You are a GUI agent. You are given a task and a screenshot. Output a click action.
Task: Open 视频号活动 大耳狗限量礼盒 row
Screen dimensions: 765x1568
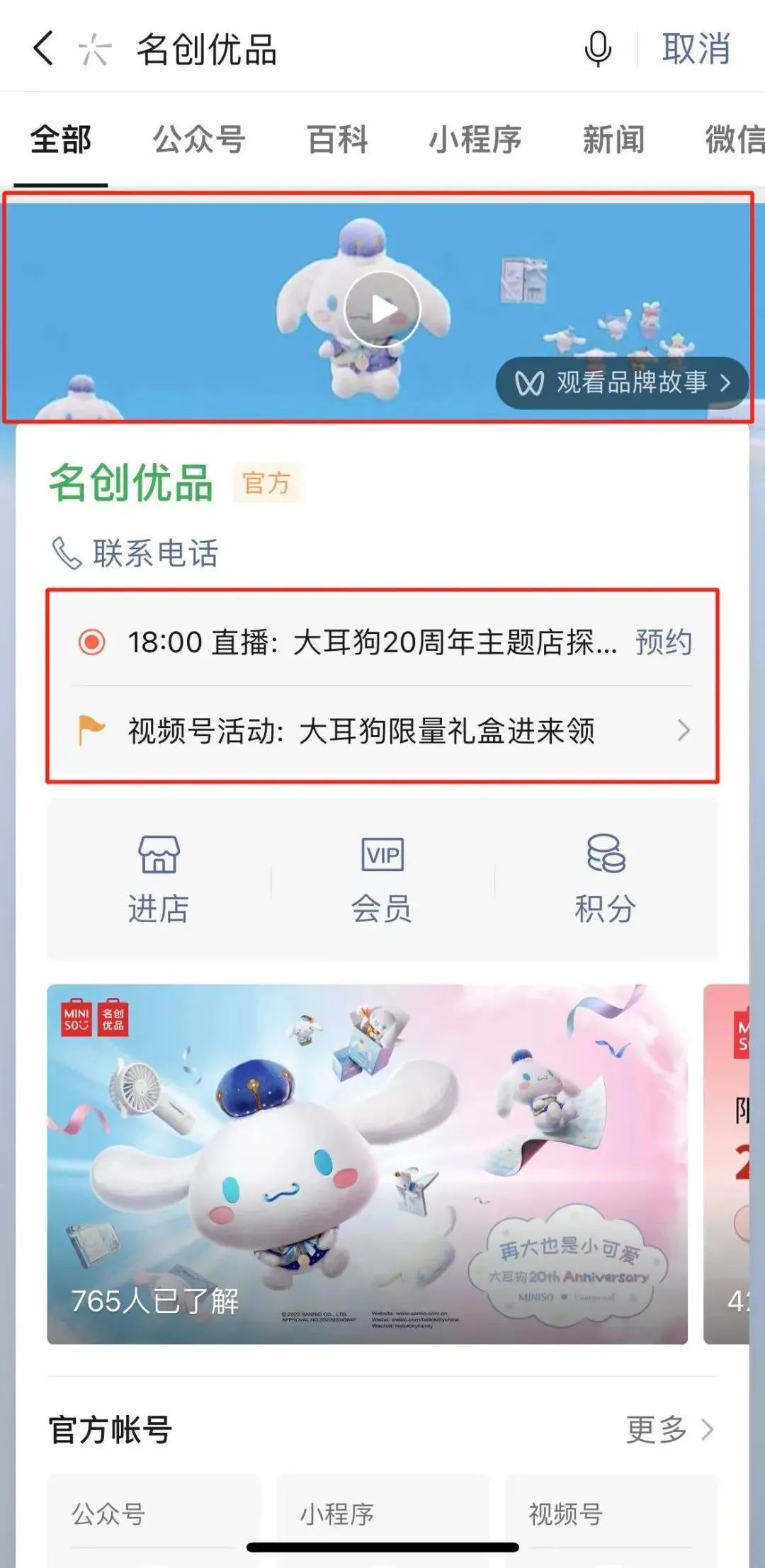click(382, 731)
